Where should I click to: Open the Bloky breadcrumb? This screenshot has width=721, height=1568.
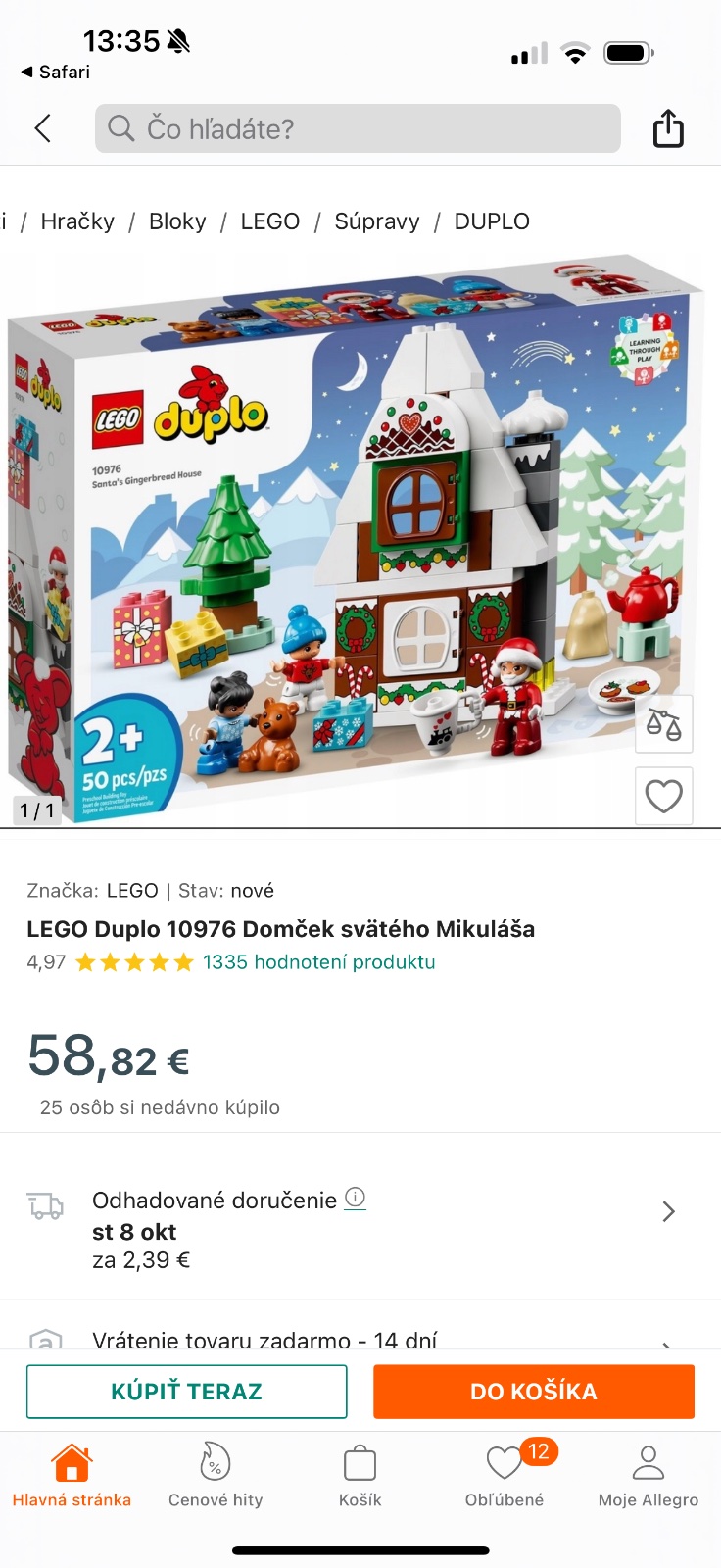pyautogui.click(x=177, y=221)
